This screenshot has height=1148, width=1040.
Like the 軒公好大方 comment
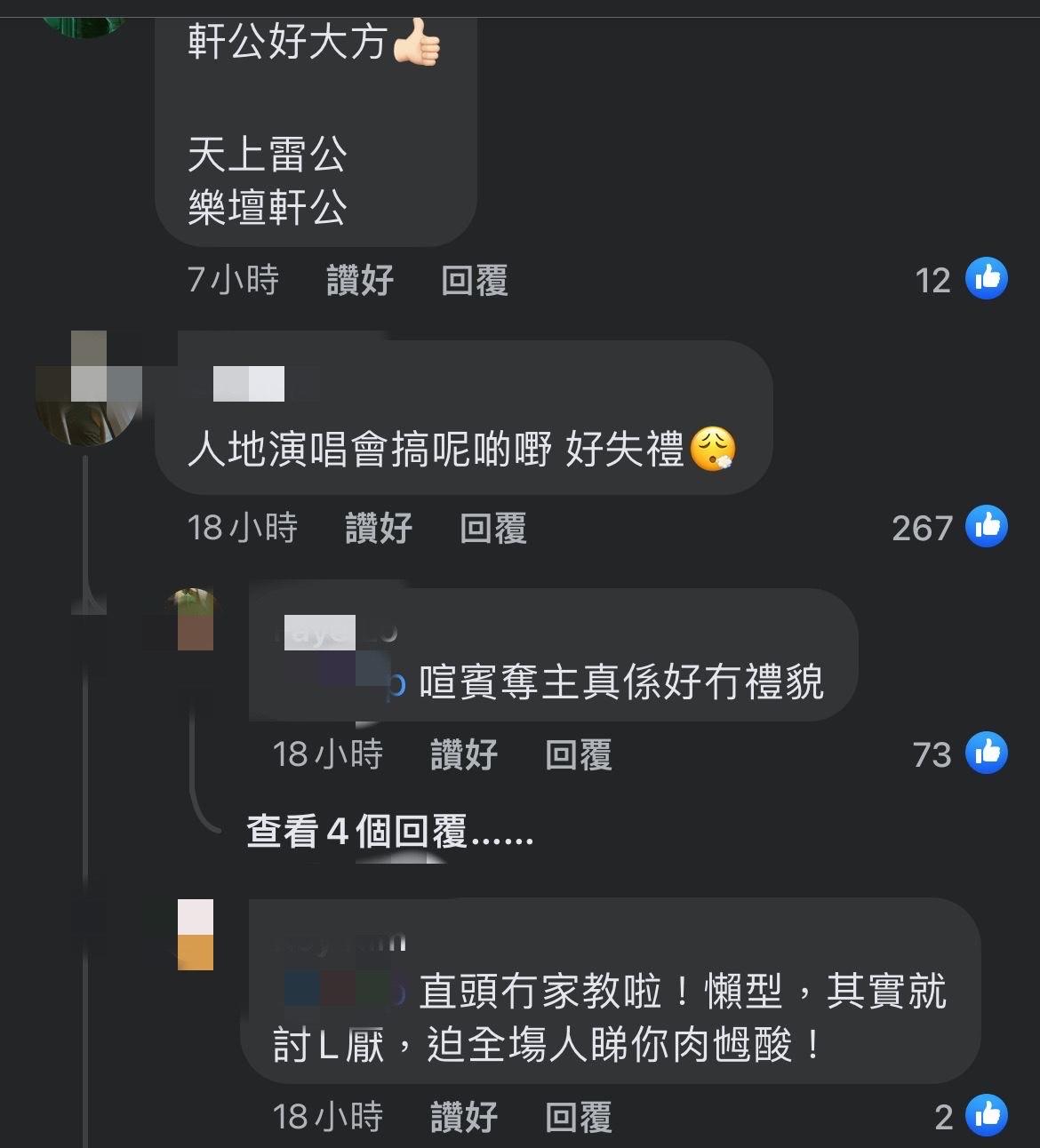click(x=360, y=281)
